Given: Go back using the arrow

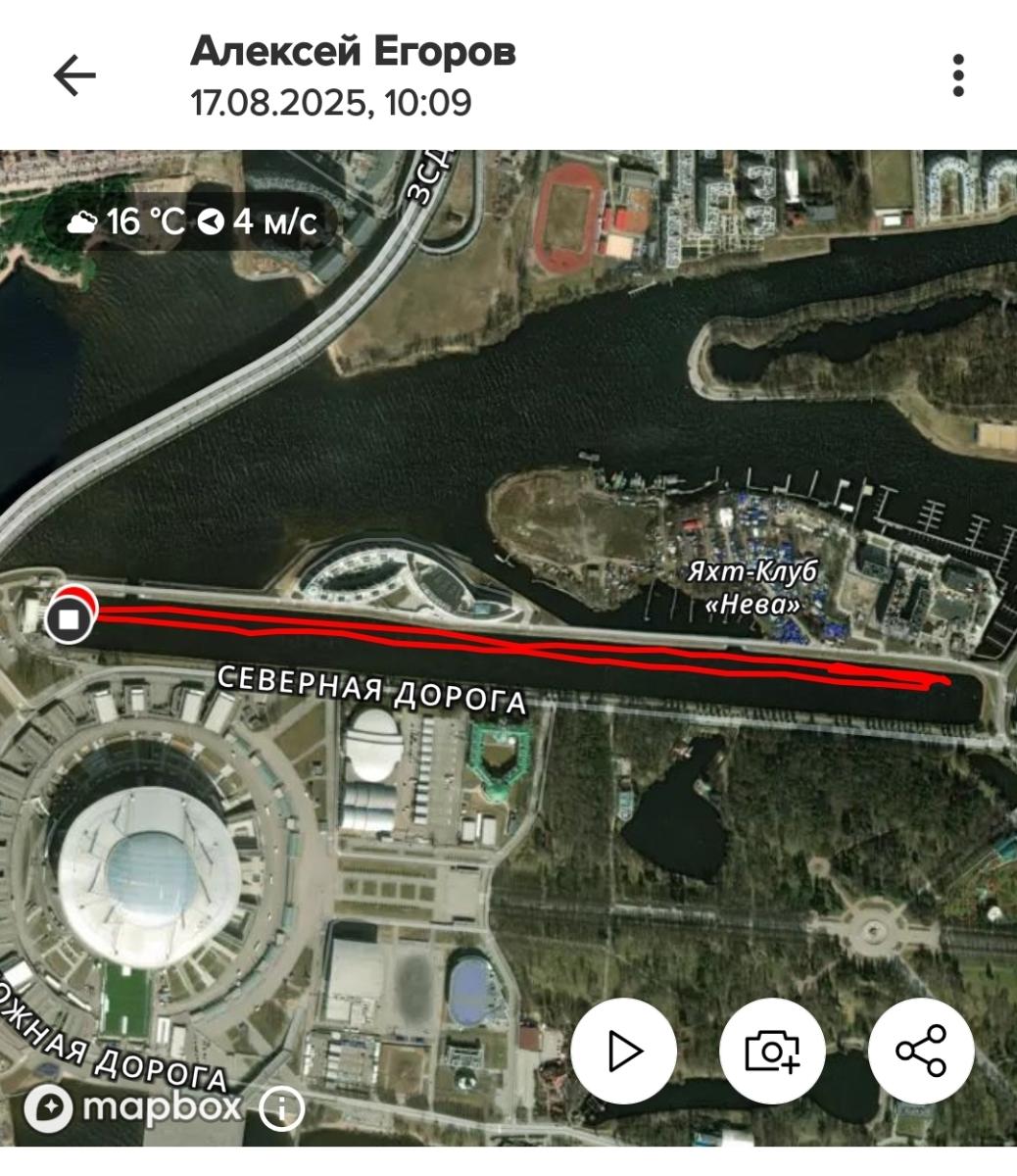Looking at the screenshot, I should pos(74,75).
